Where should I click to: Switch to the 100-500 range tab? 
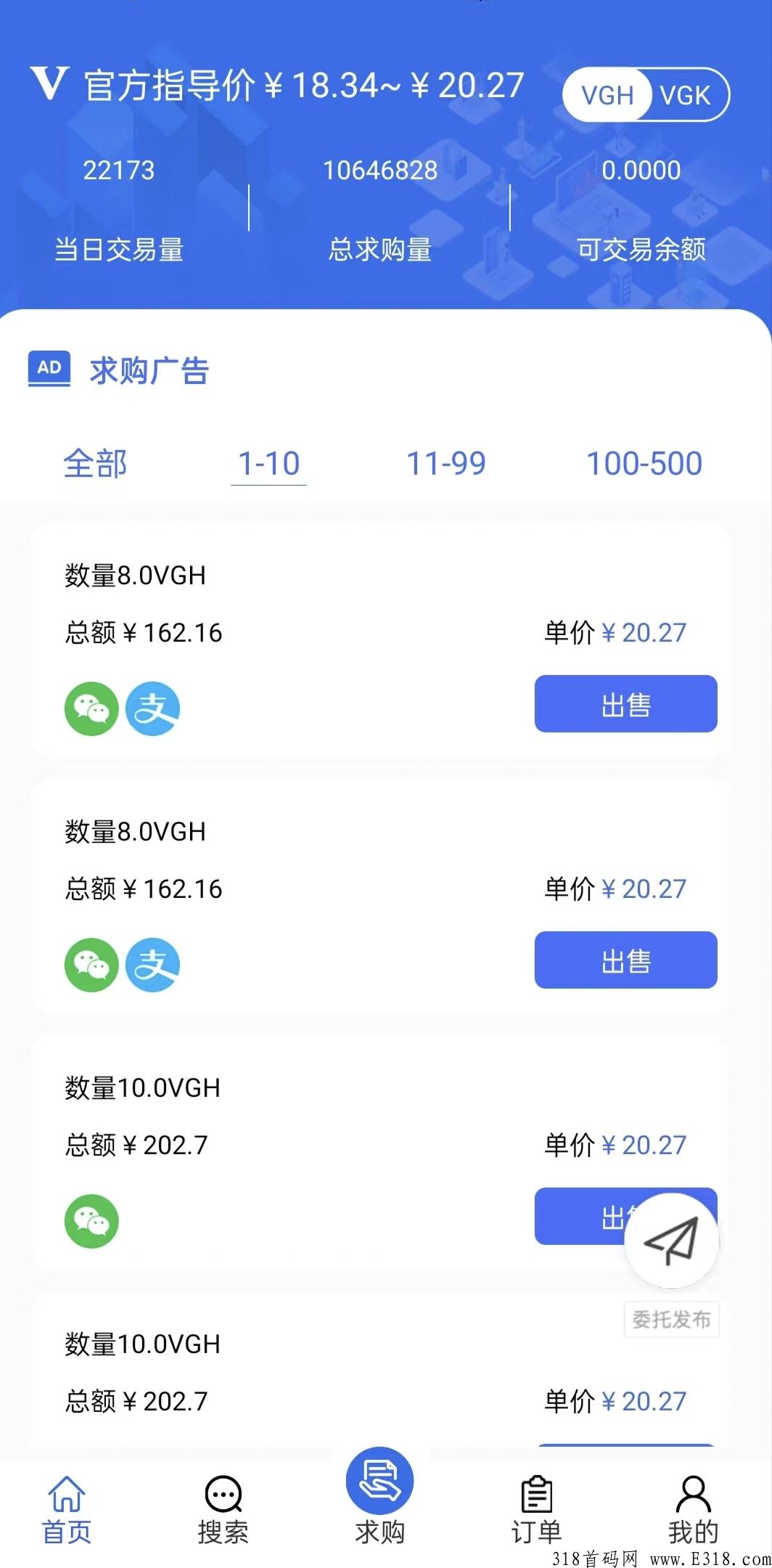[644, 463]
